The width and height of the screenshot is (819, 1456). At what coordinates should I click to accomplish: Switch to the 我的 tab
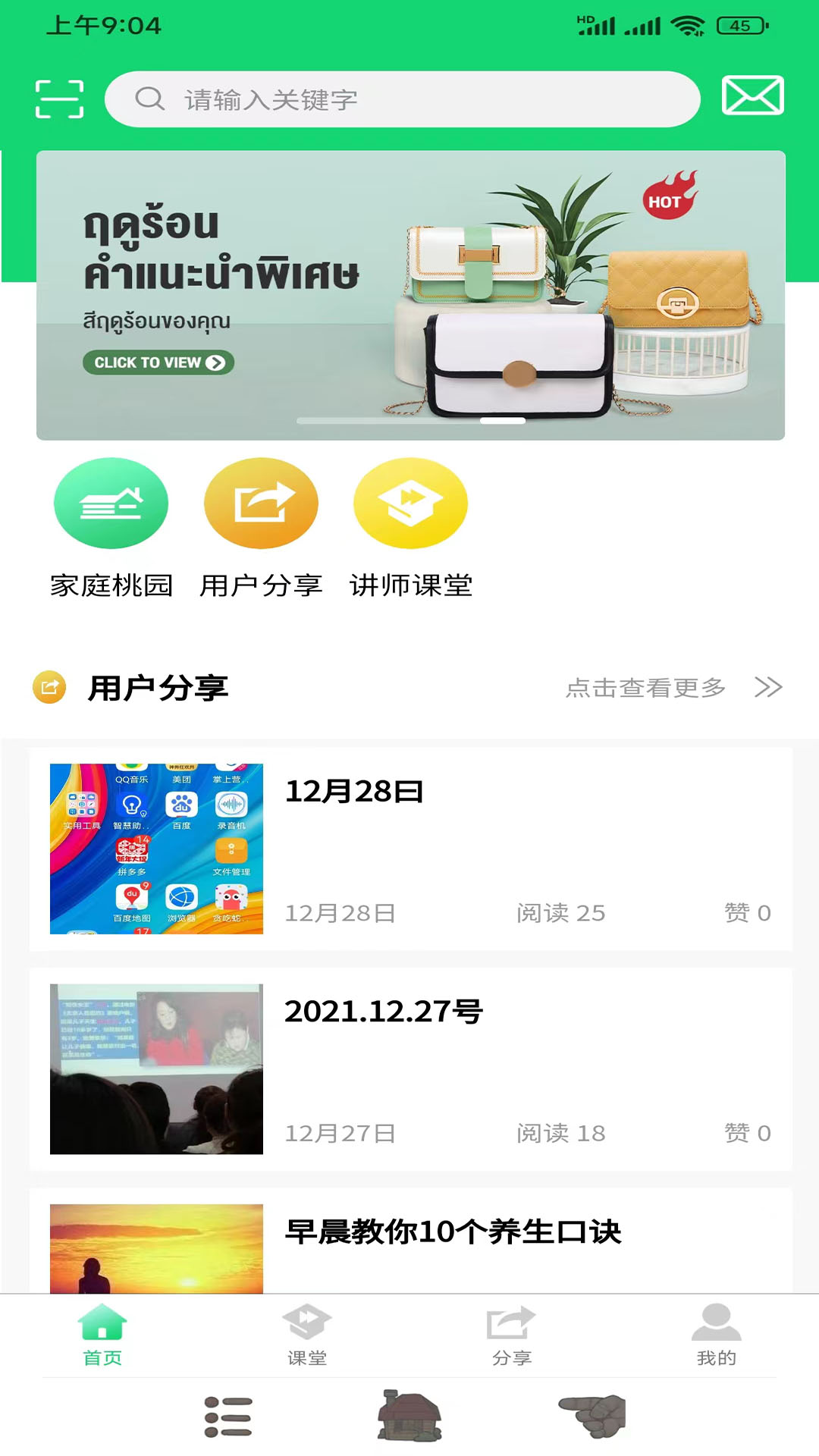pyautogui.click(x=717, y=1335)
